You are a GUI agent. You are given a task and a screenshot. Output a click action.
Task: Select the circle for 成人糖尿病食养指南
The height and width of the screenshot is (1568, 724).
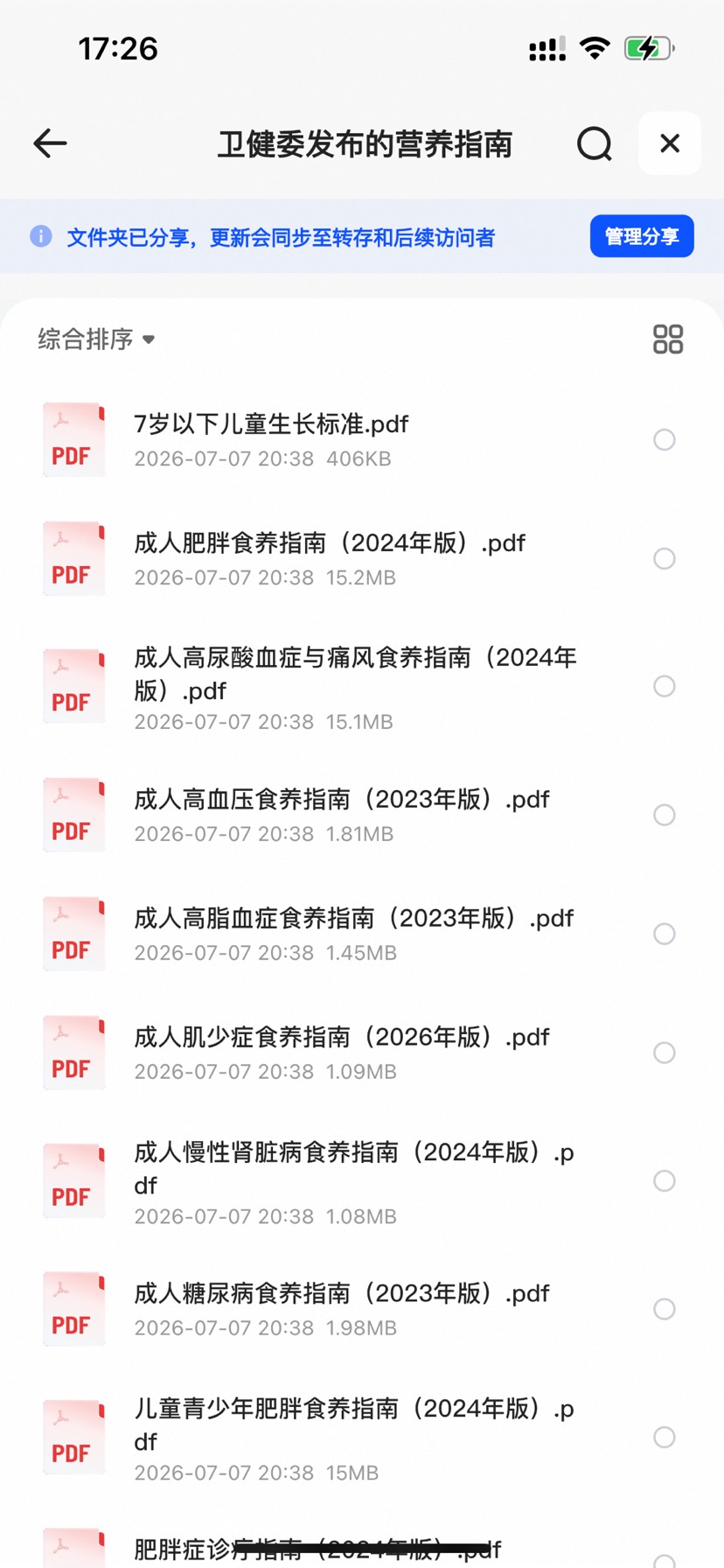coord(665,1309)
